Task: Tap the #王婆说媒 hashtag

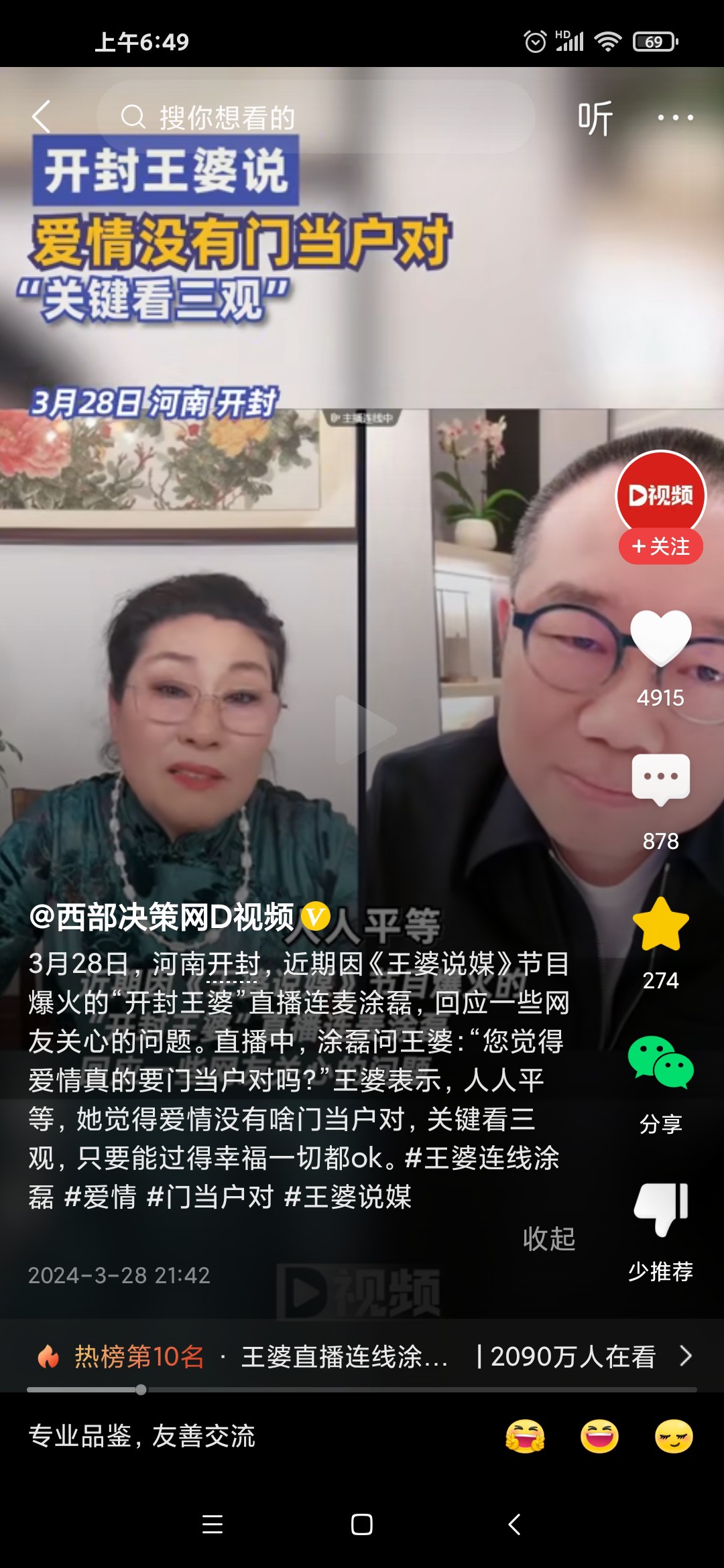Action: [x=348, y=1197]
